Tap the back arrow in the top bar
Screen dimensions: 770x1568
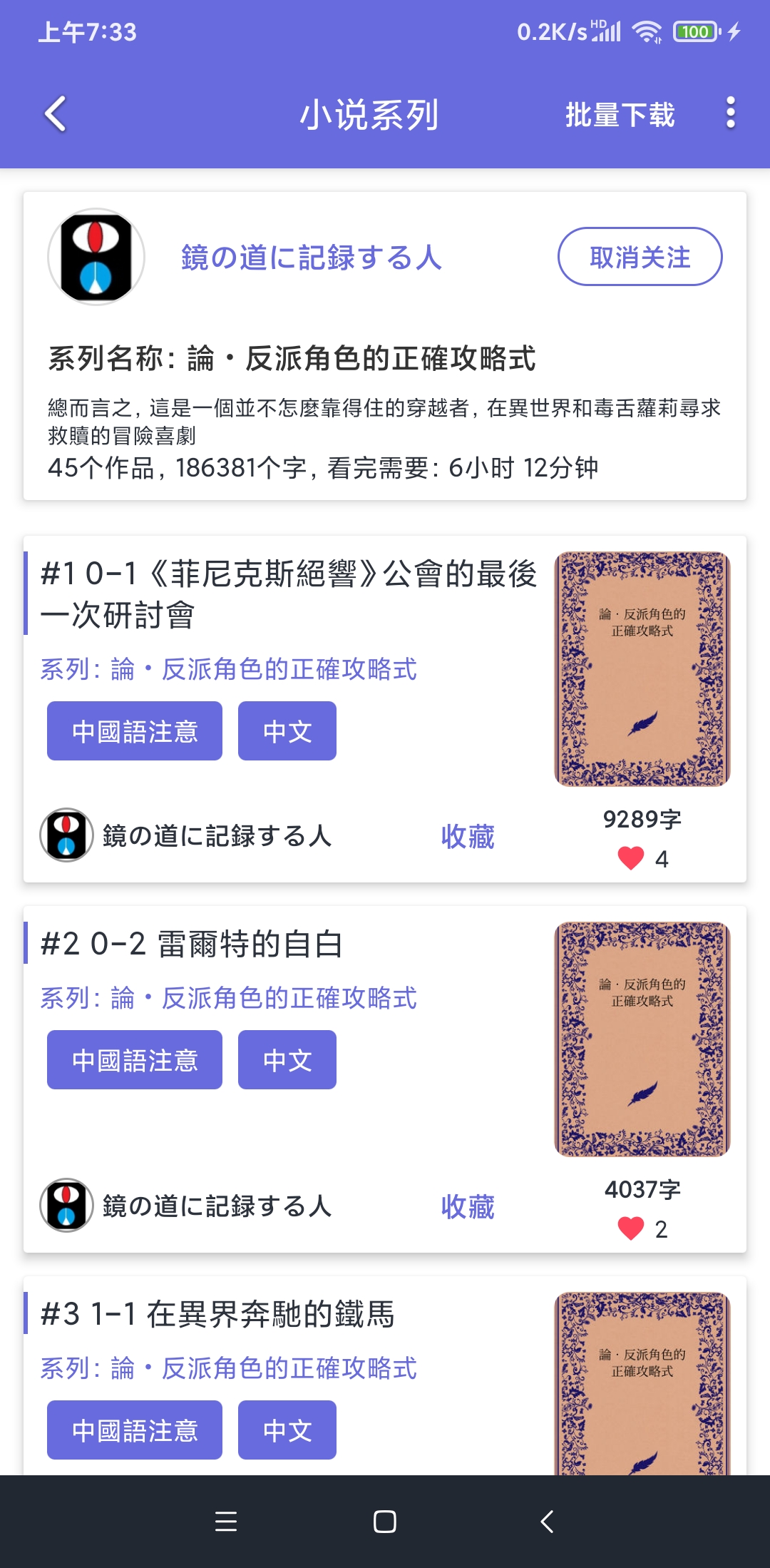pyautogui.click(x=56, y=113)
